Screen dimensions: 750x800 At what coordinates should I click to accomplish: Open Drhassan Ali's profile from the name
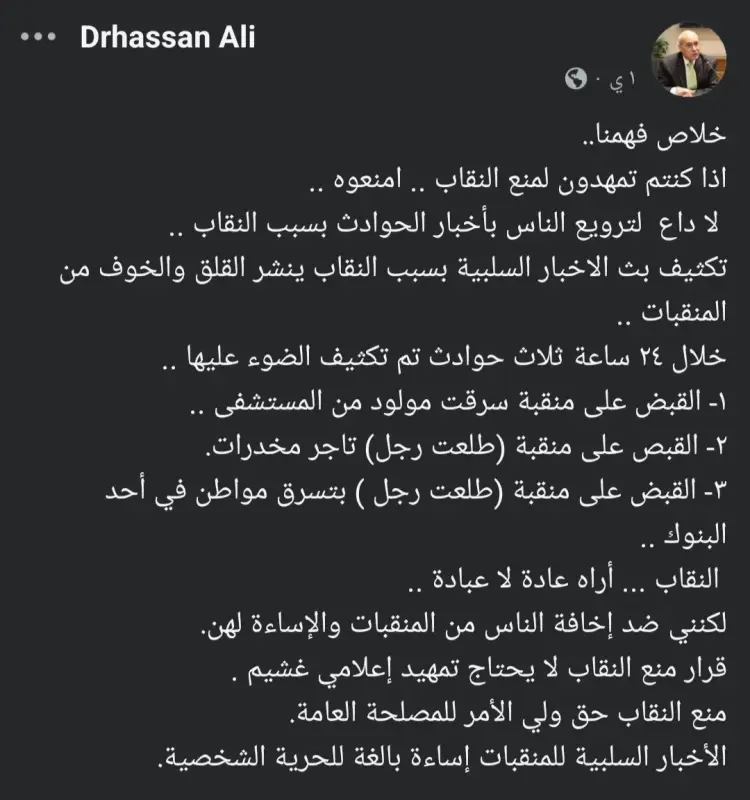pos(167,38)
